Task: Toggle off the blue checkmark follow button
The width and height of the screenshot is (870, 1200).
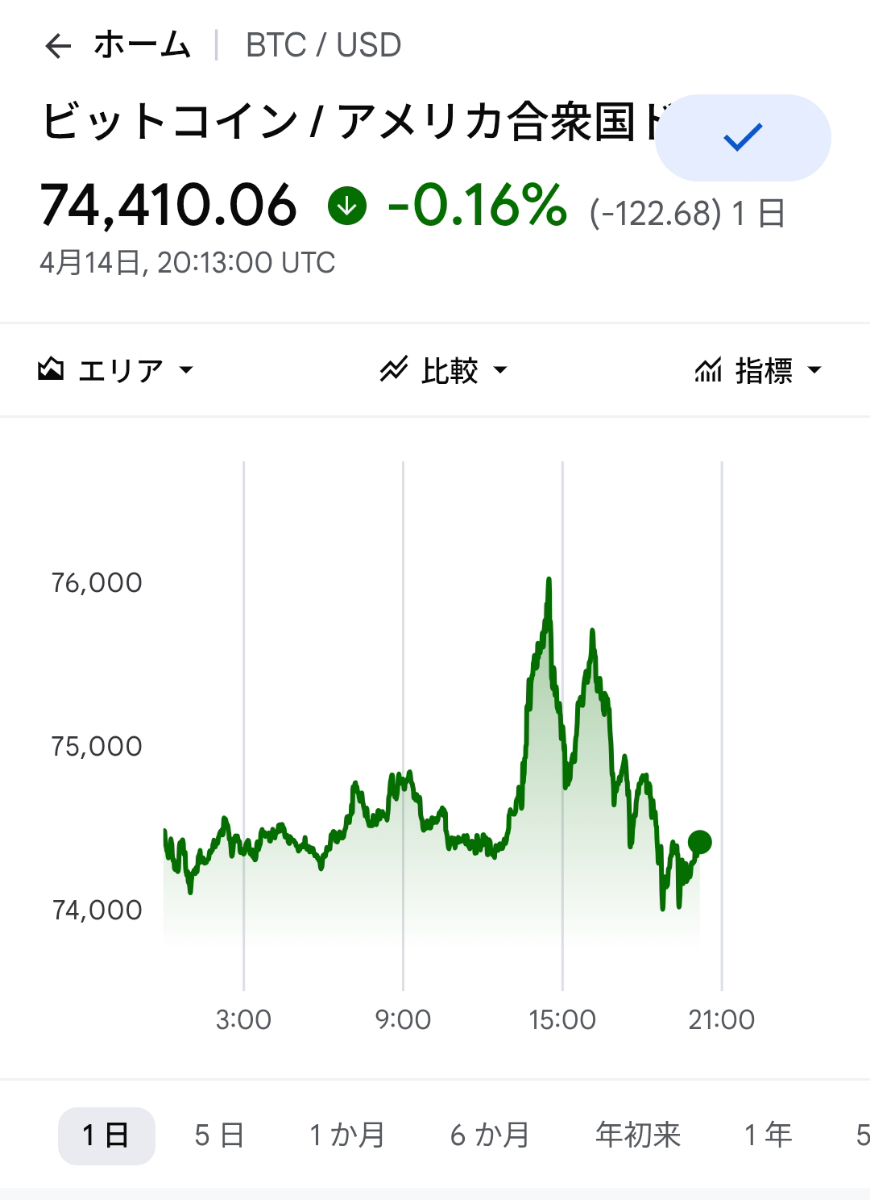Action: click(x=741, y=138)
